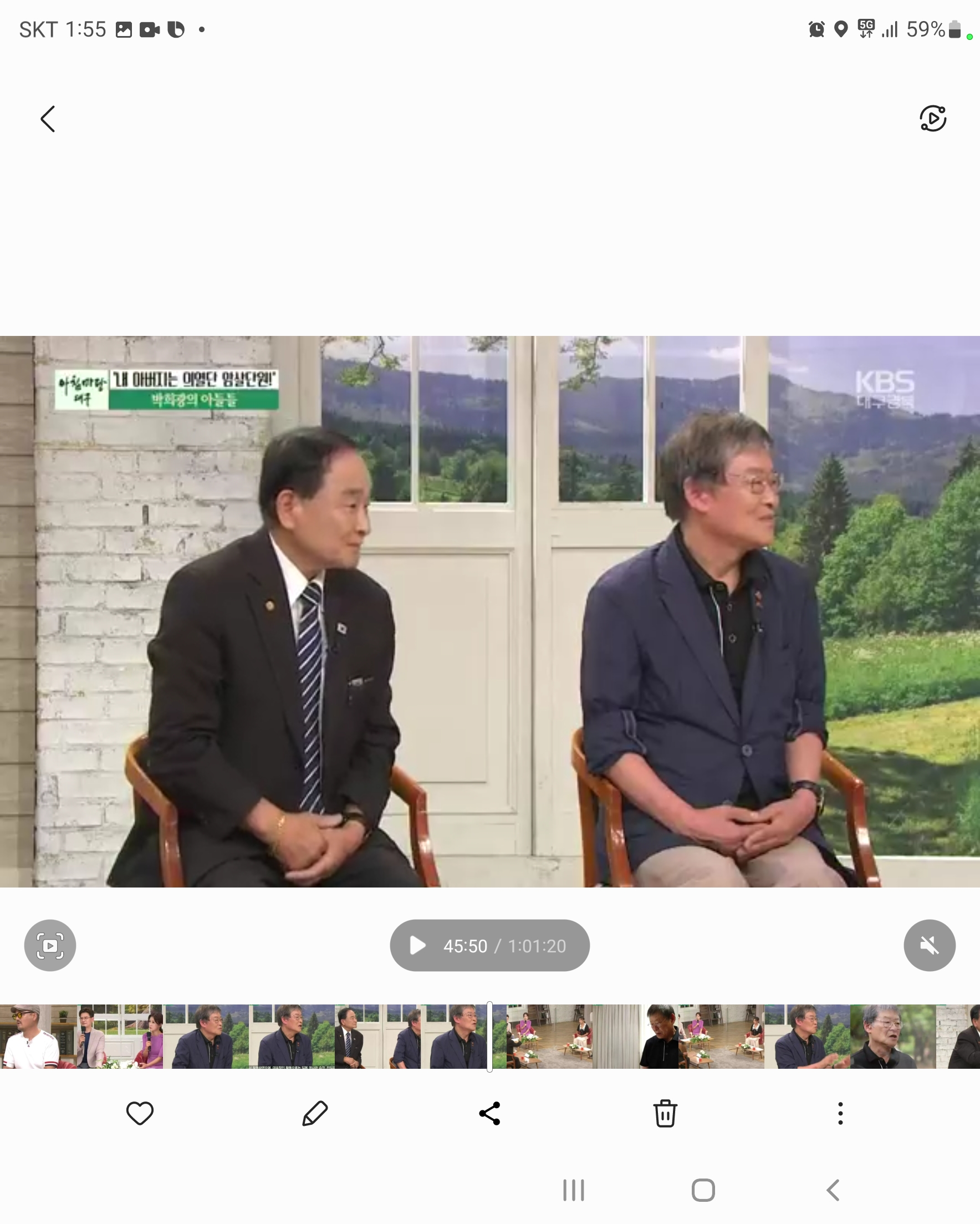Play the video from 45:50
980x1224 pixels.
pyautogui.click(x=418, y=945)
